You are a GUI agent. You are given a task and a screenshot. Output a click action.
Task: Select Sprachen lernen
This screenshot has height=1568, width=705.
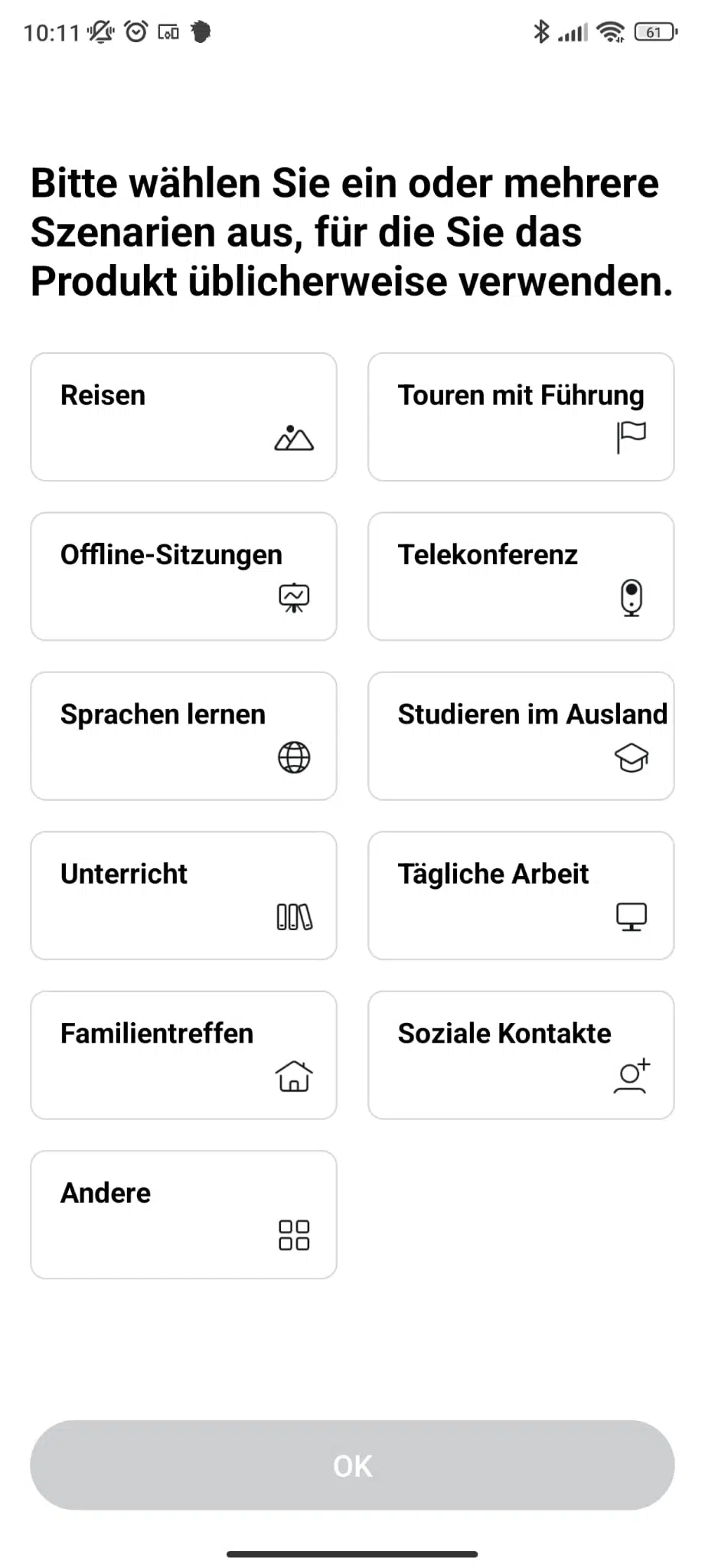pos(184,737)
